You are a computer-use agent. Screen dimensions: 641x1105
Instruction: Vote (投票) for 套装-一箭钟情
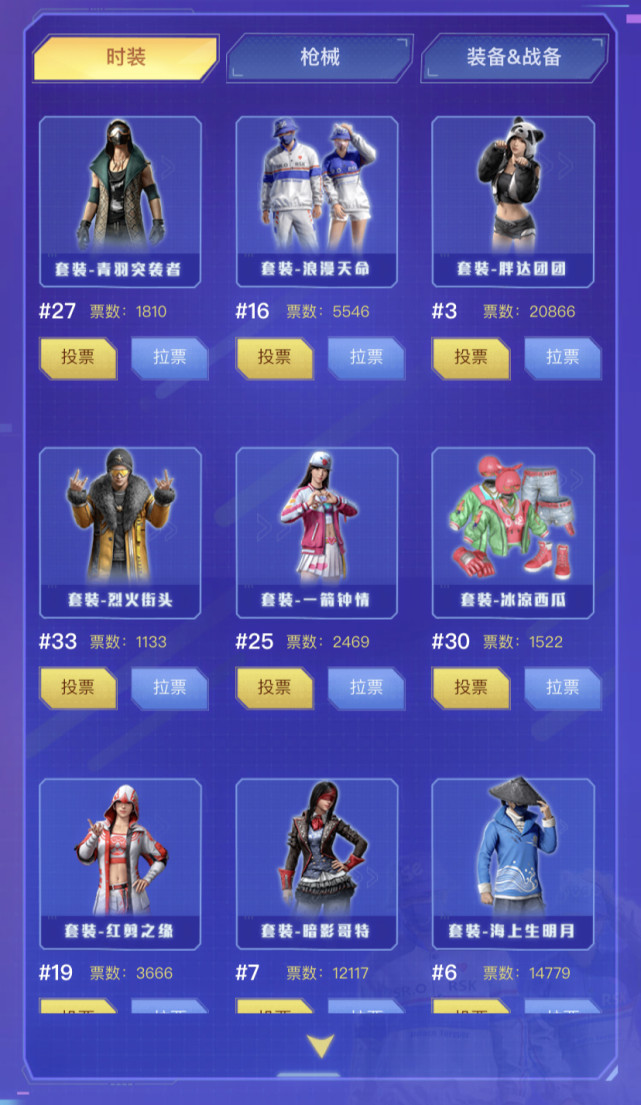(x=275, y=688)
